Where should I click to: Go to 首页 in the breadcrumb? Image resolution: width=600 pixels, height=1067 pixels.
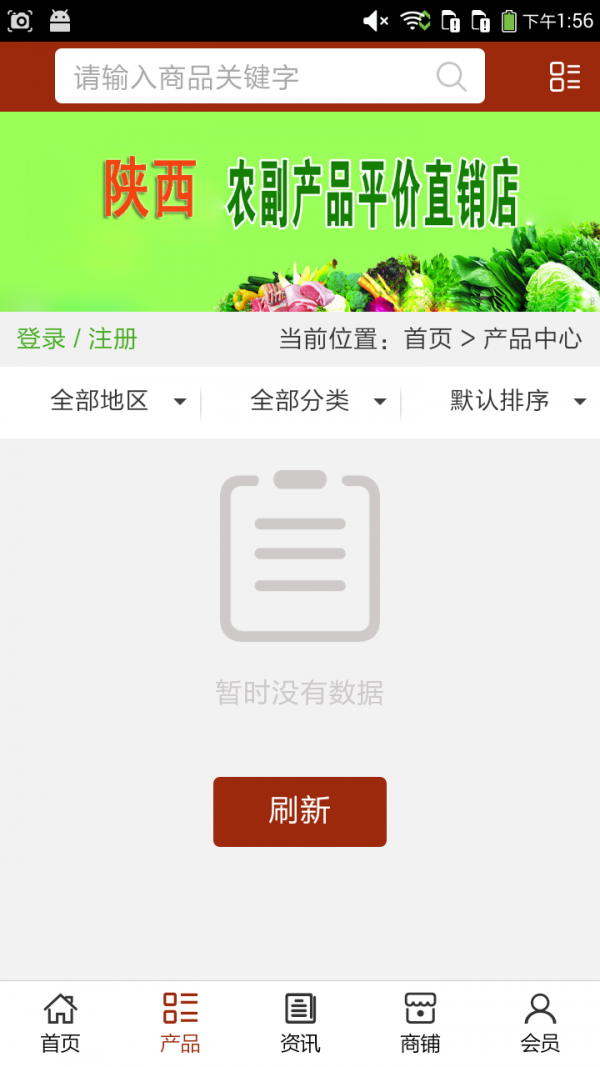[428, 339]
